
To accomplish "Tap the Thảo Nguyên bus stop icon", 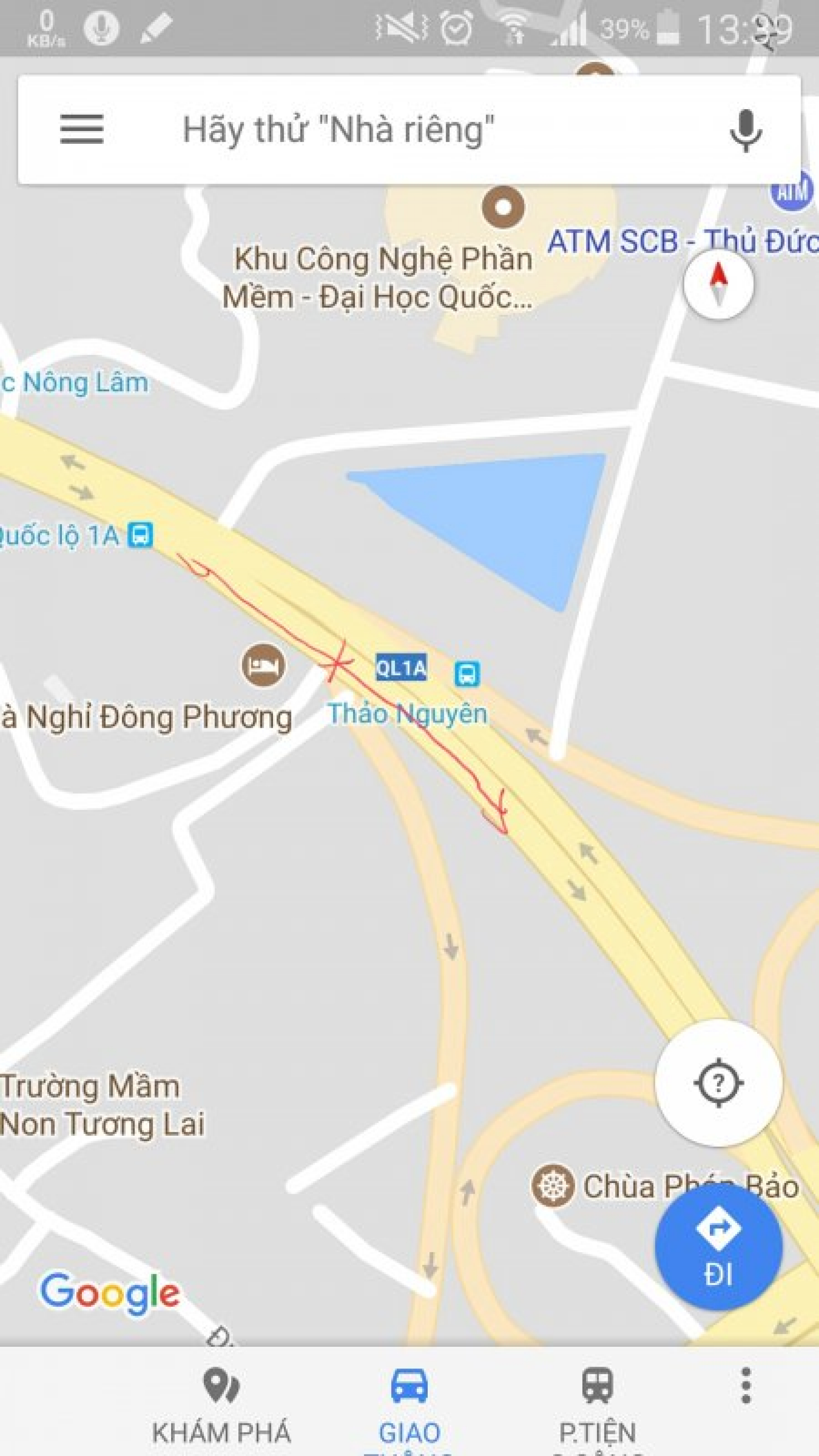I will pyautogui.click(x=467, y=673).
